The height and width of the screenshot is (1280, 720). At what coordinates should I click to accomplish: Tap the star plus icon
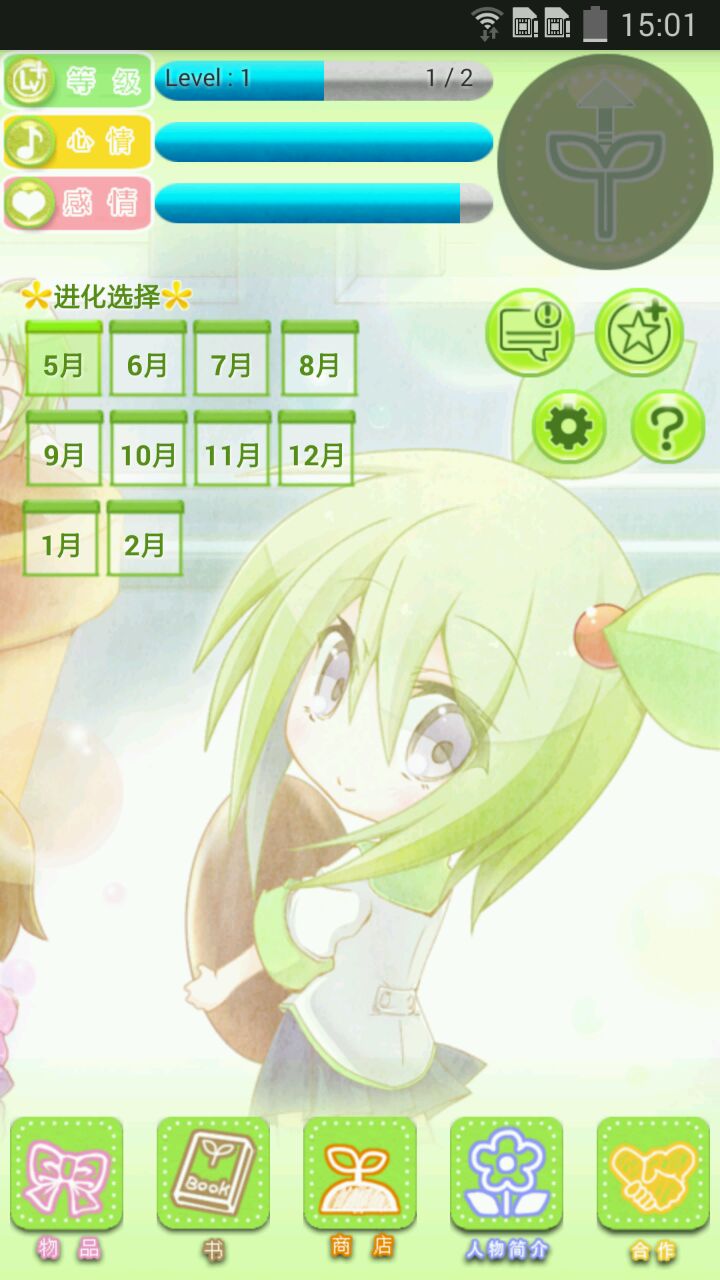coord(639,333)
